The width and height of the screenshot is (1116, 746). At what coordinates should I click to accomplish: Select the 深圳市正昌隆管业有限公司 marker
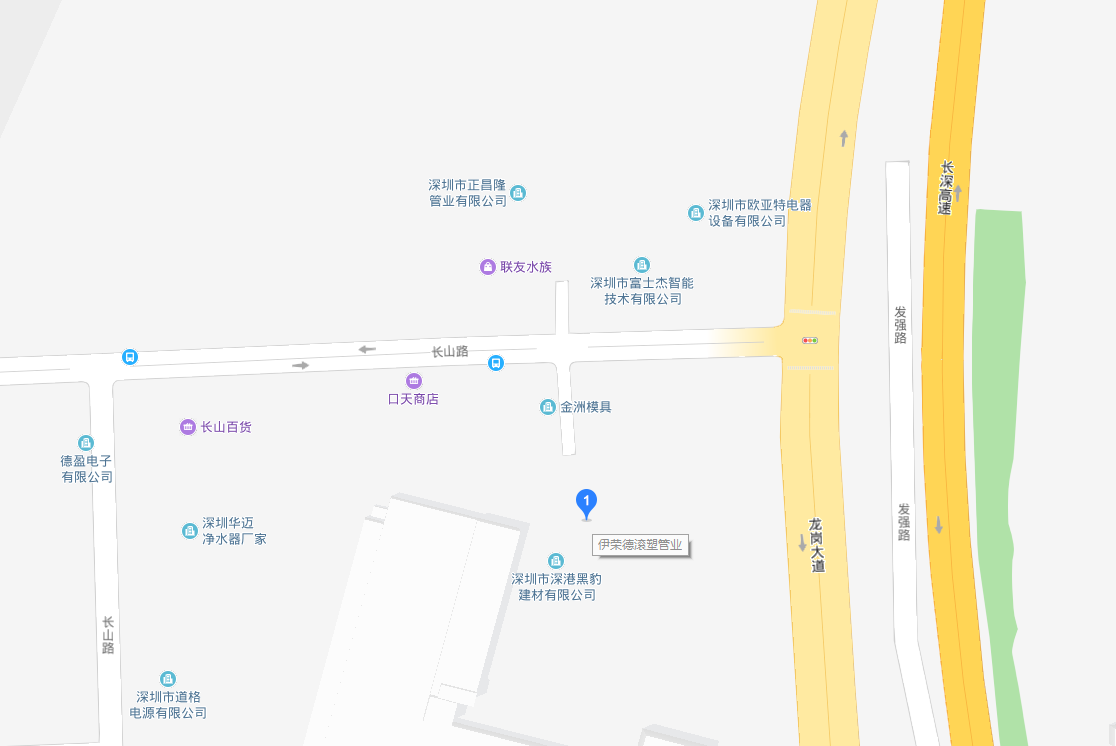tap(518, 193)
